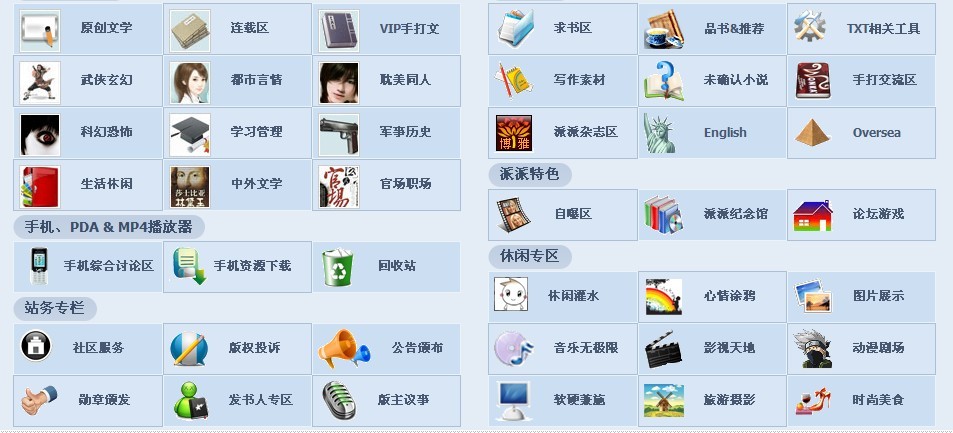This screenshot has height=433, width=953.
Task: Open the 旅游摄影 travel photography board
Action: pos(729,400)
